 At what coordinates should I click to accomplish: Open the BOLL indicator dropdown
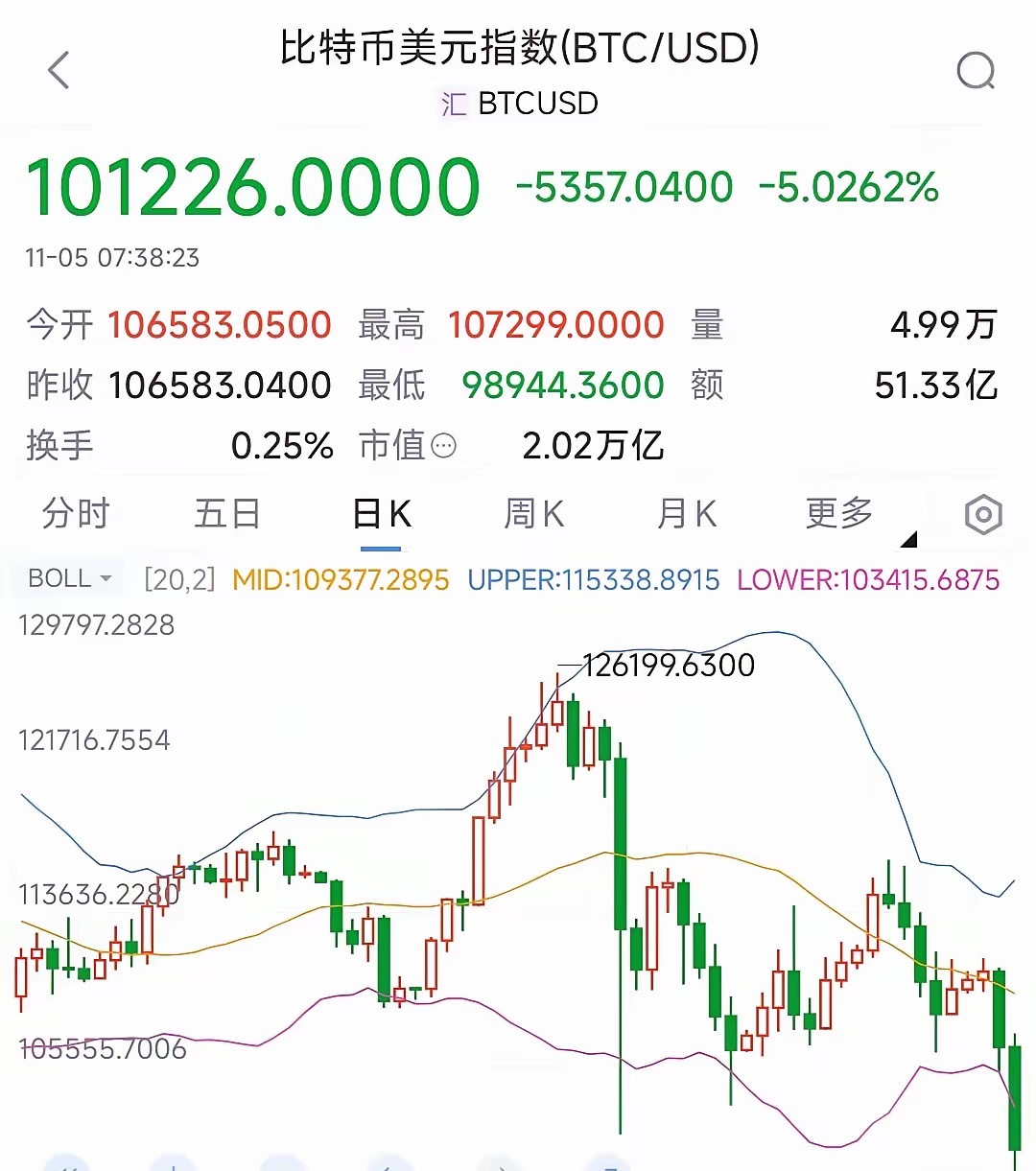coord(65,578)
